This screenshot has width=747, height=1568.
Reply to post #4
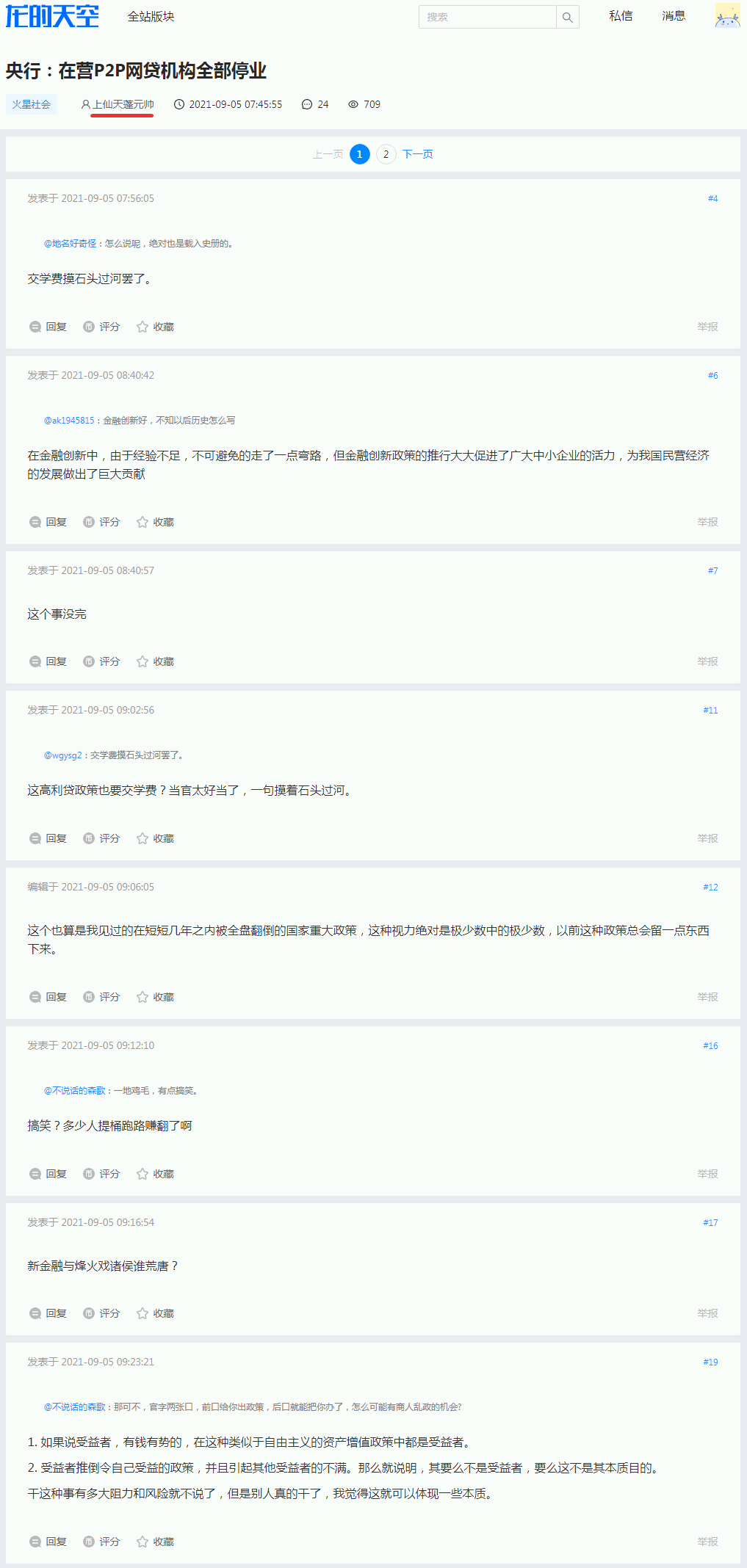point(48,327)
